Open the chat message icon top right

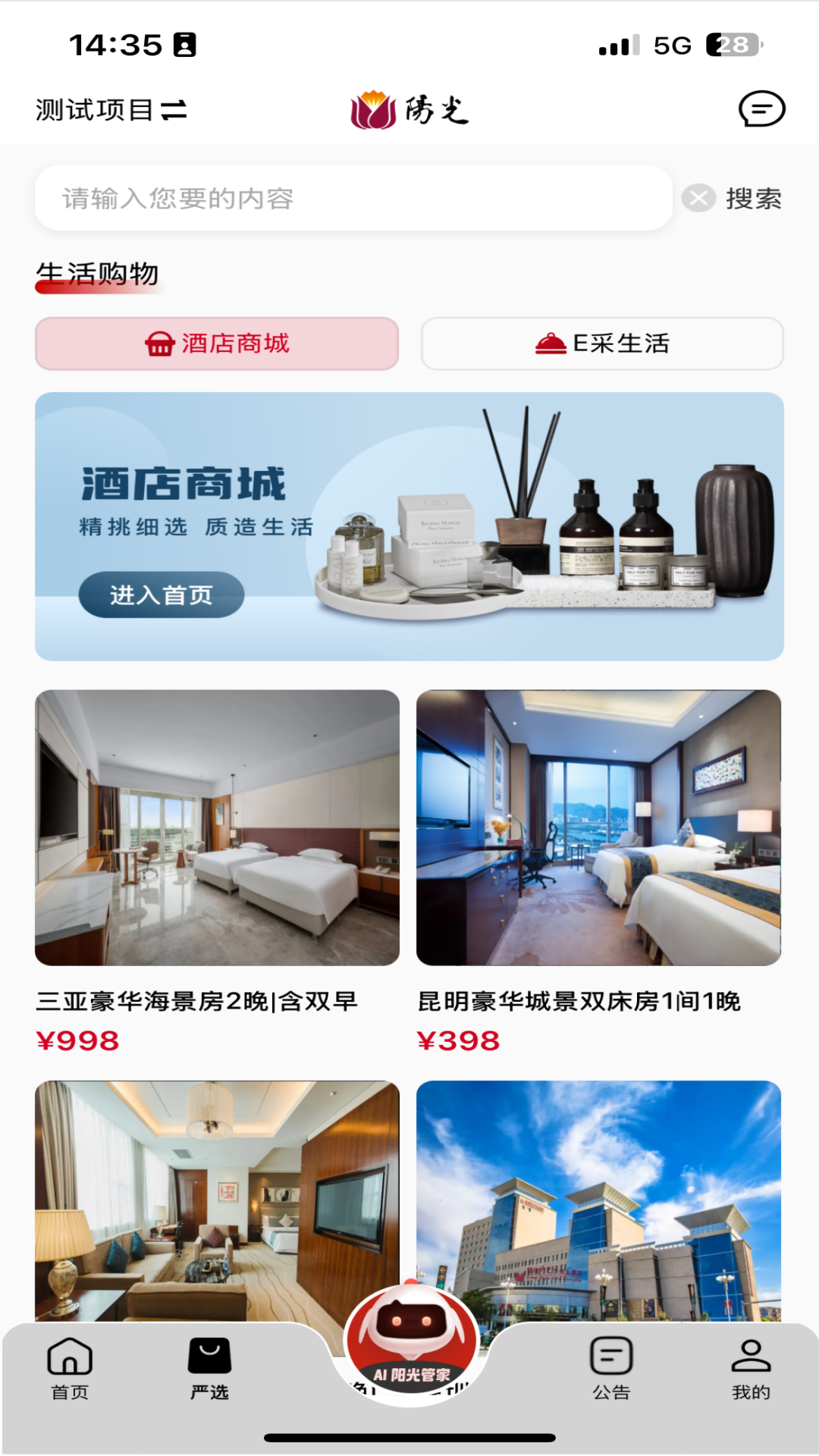tap(761, 109)
